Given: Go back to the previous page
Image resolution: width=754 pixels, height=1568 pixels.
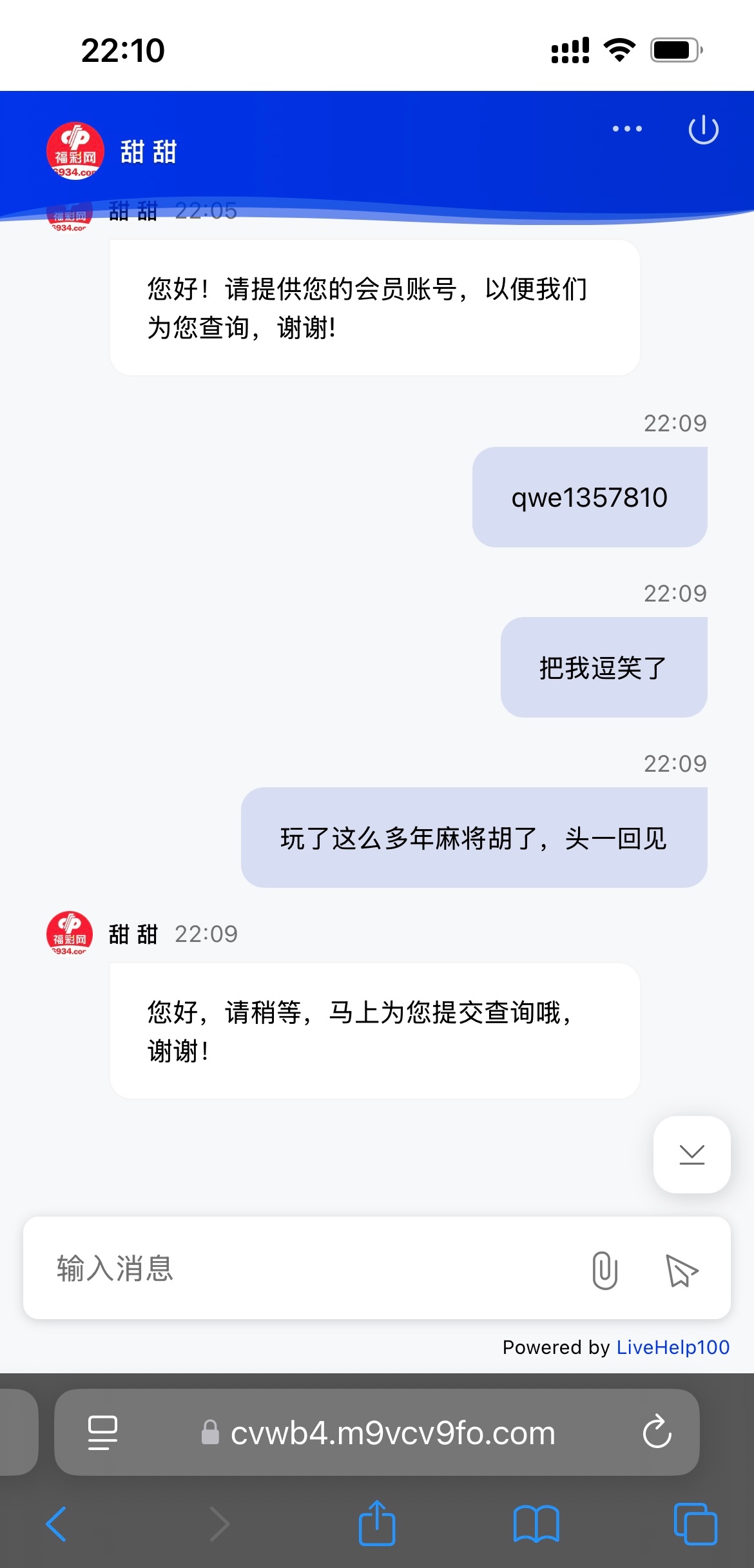Looking at the screenshot, I should 56,1524.
